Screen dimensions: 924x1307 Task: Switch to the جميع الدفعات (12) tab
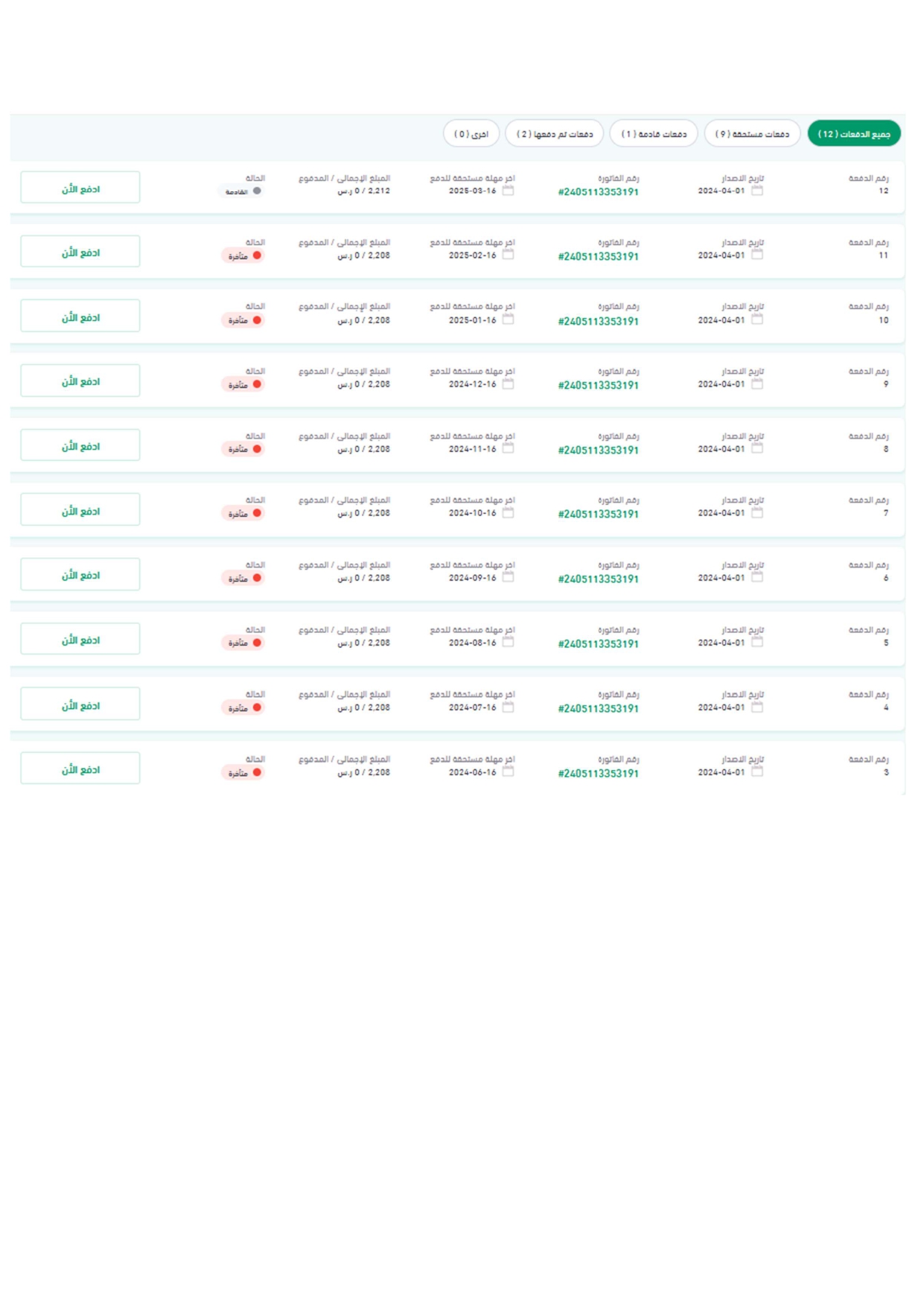(x=853, y=134)
